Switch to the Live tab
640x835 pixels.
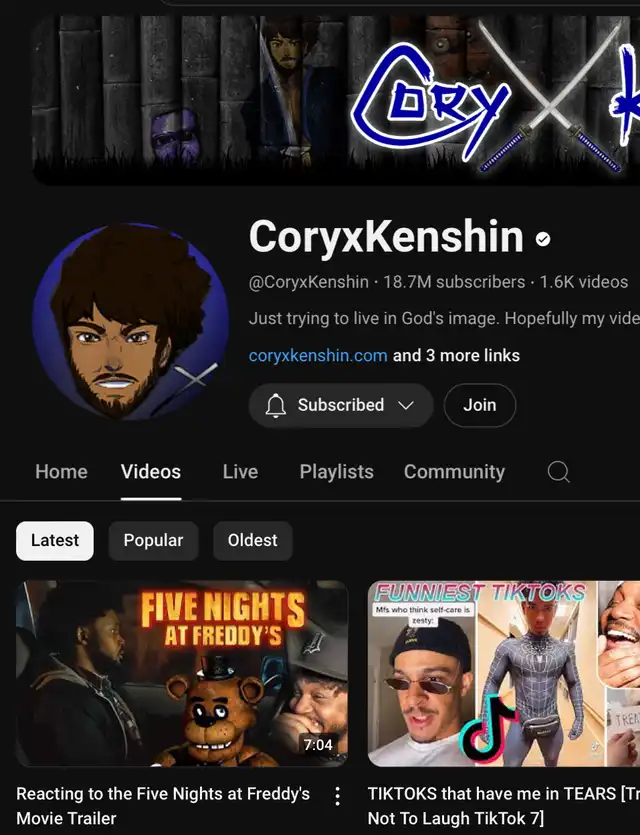[x=240, y=472]
